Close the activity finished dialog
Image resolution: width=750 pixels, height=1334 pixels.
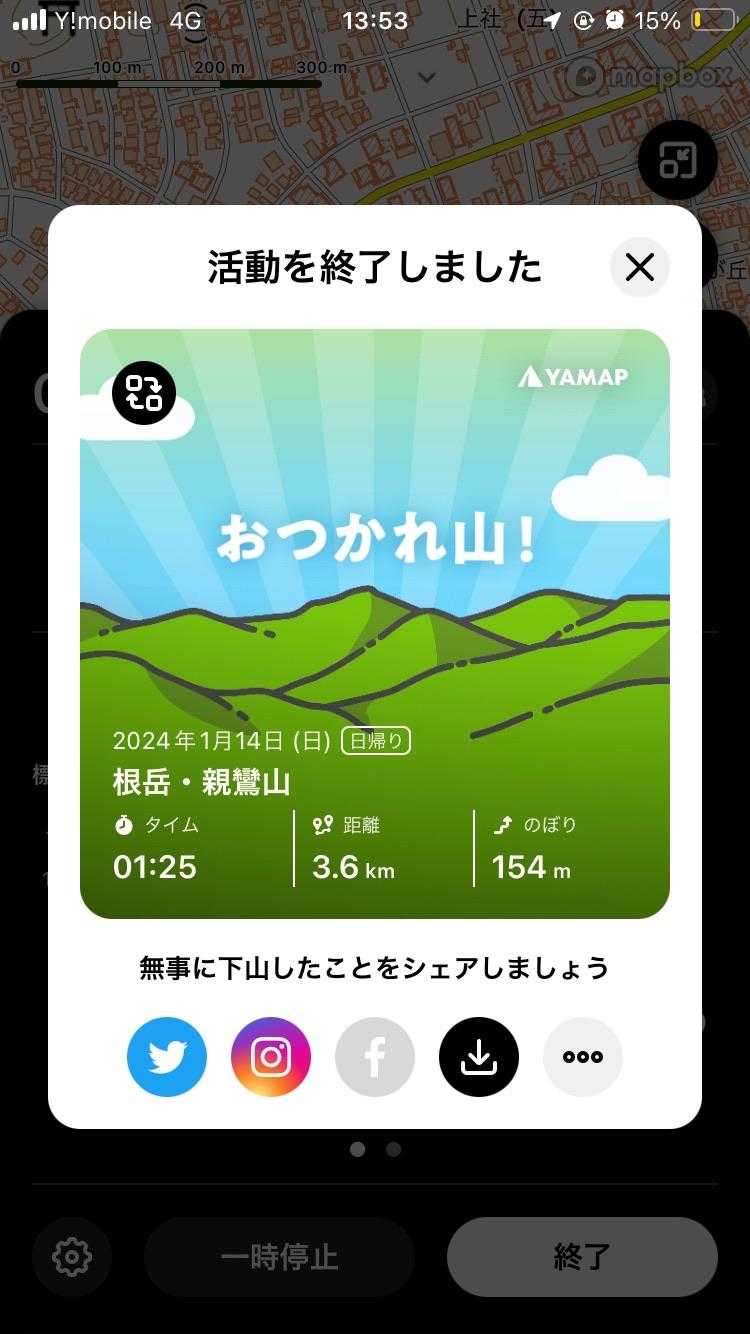639,267
